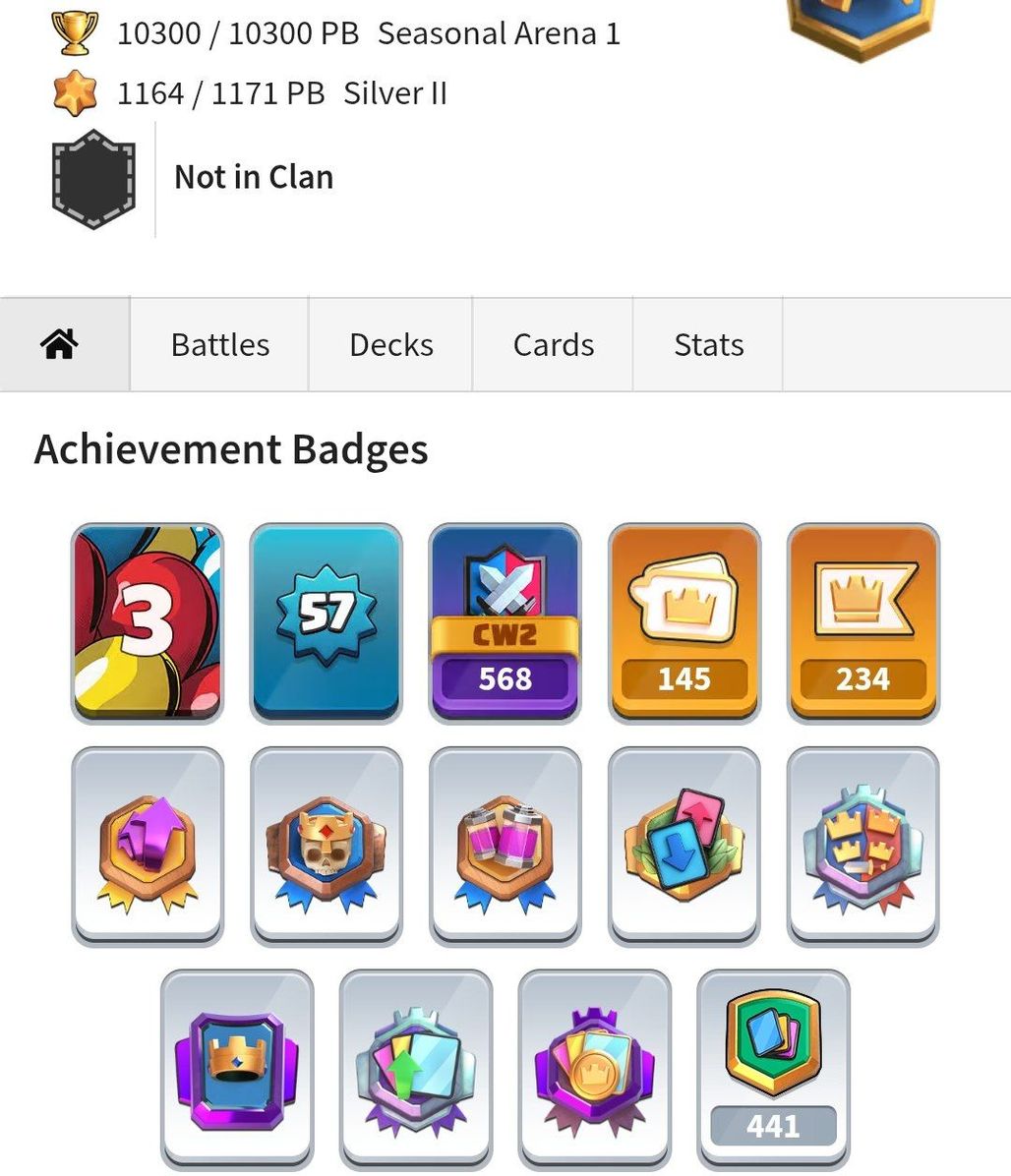1011x1176 pixels.
Task: View the Stats tab
Action: [x=708, y=344]
